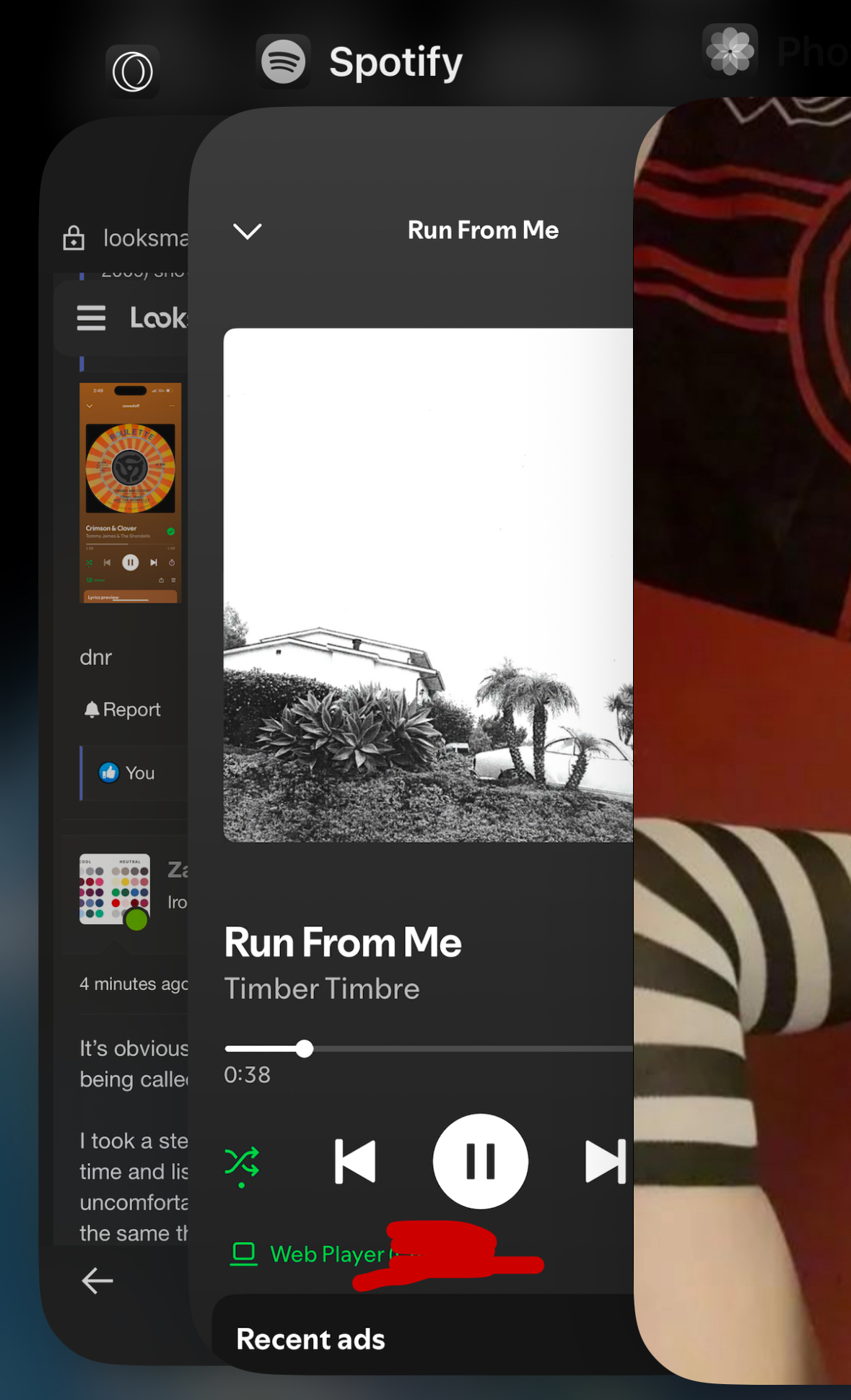
Task: Skip back to the previous track
Action: [355, 1162]
